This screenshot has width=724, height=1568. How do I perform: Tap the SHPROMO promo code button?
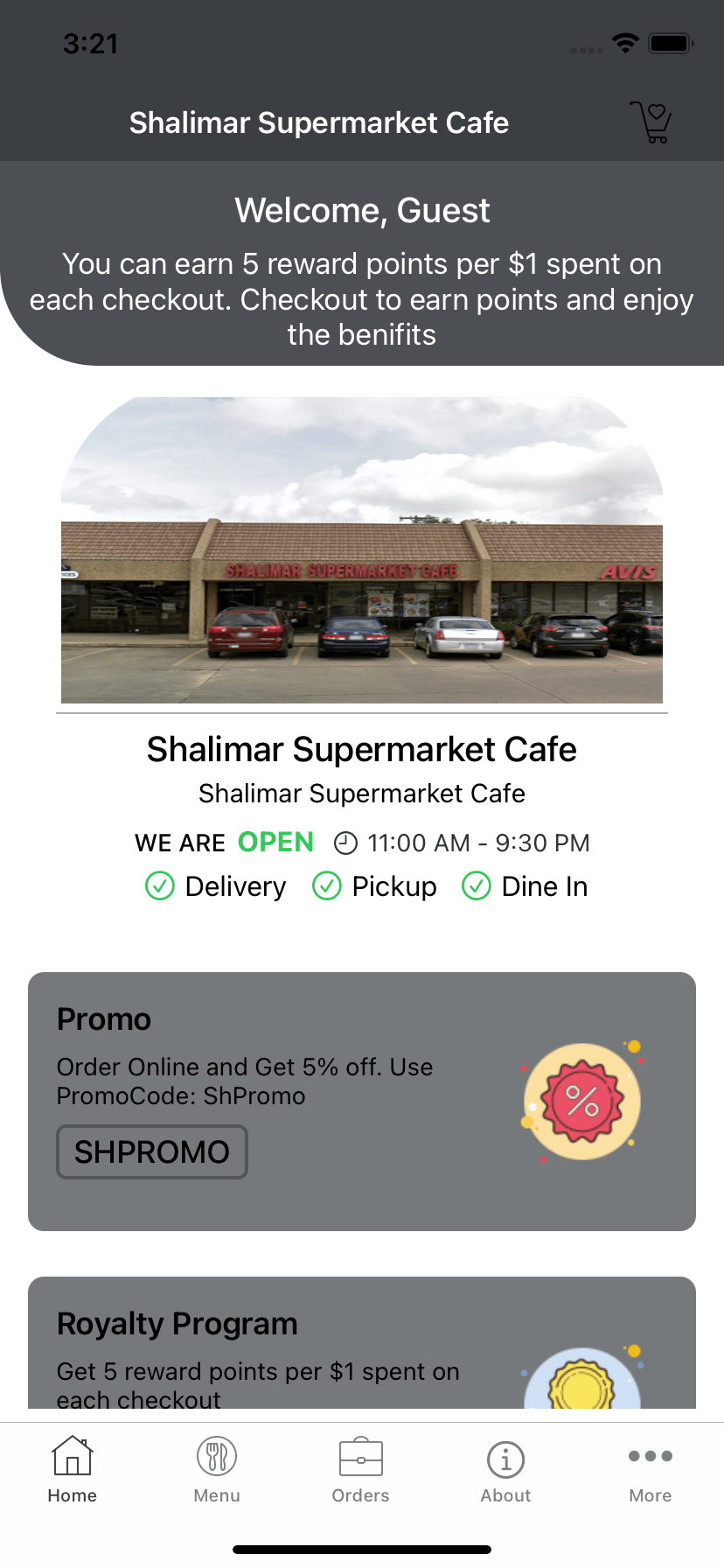pyautogui.click(x=152, y=1151)
